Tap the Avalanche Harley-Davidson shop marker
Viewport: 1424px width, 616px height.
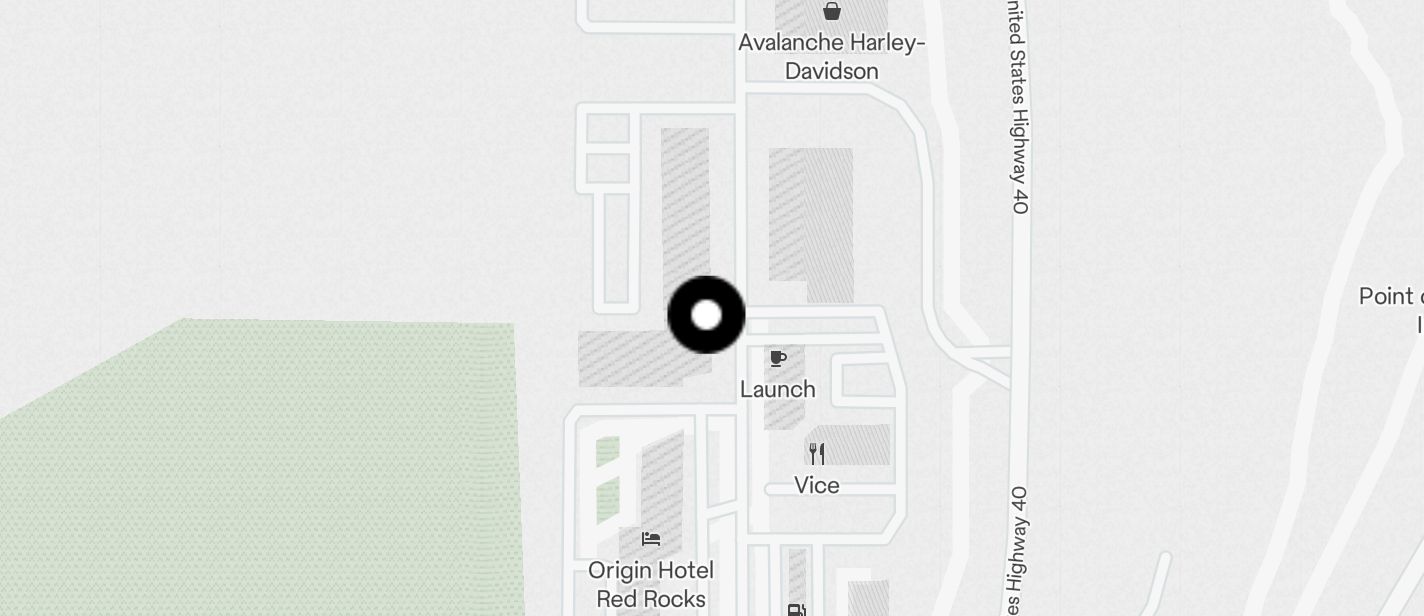(x=831, y=12)
